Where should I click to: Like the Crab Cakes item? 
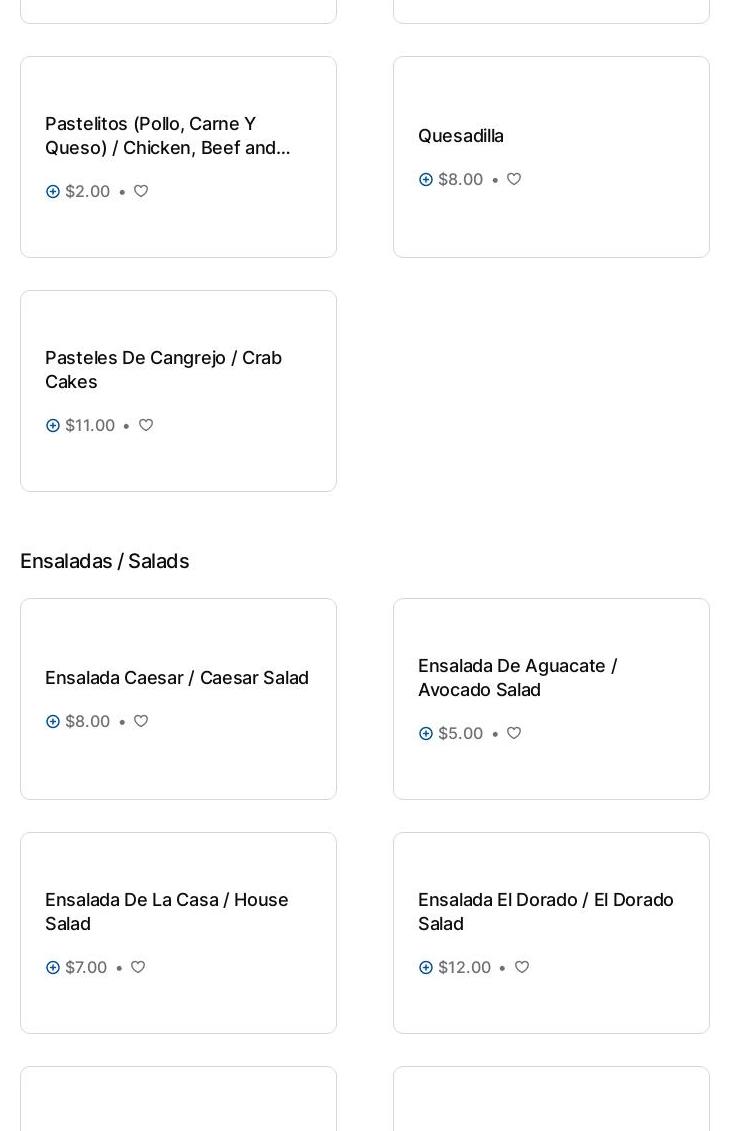coord(146,425)
